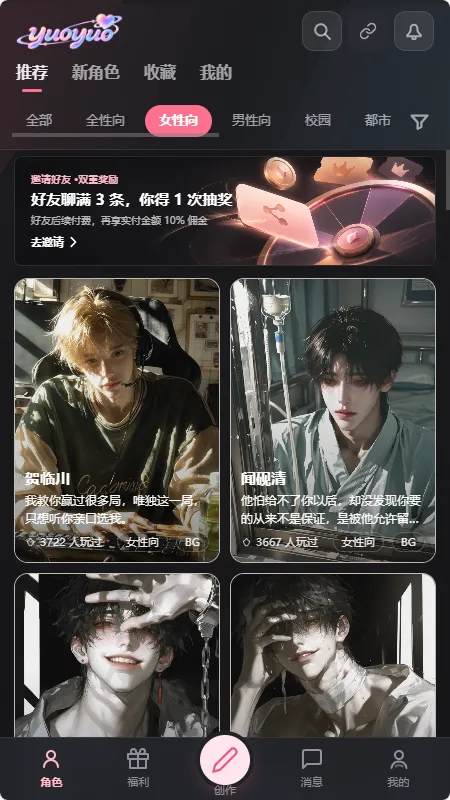Open 我的 in bottom navigation
The image size is (450, 800).
click(398, 768)
